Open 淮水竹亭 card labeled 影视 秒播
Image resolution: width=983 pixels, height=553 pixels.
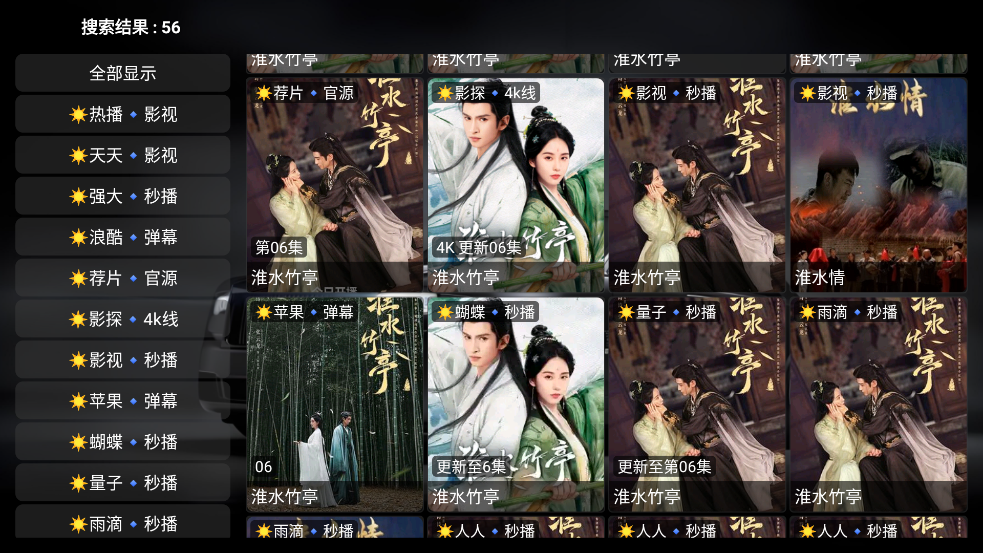[698, 185]
